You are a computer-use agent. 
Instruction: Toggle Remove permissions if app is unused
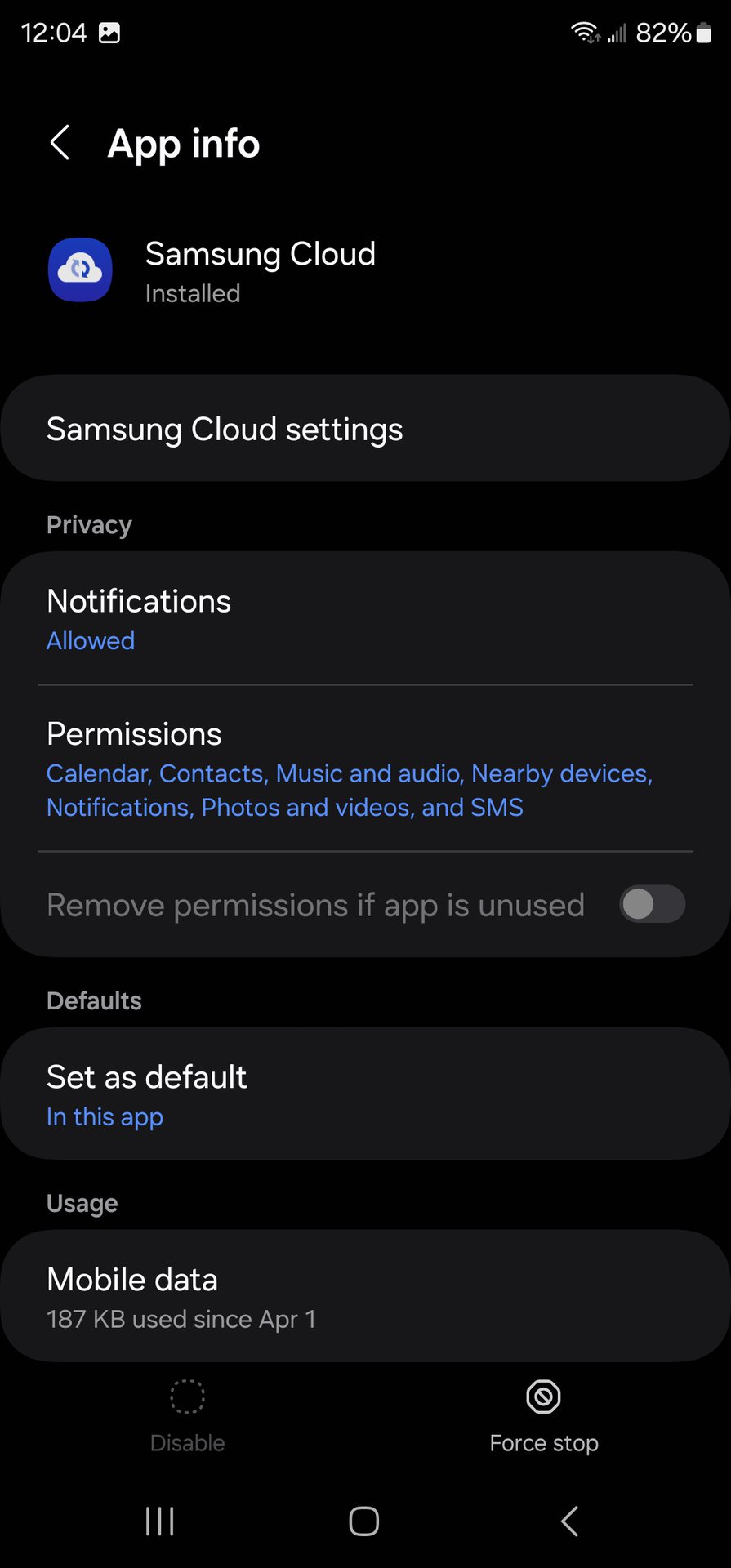point(651,904)
